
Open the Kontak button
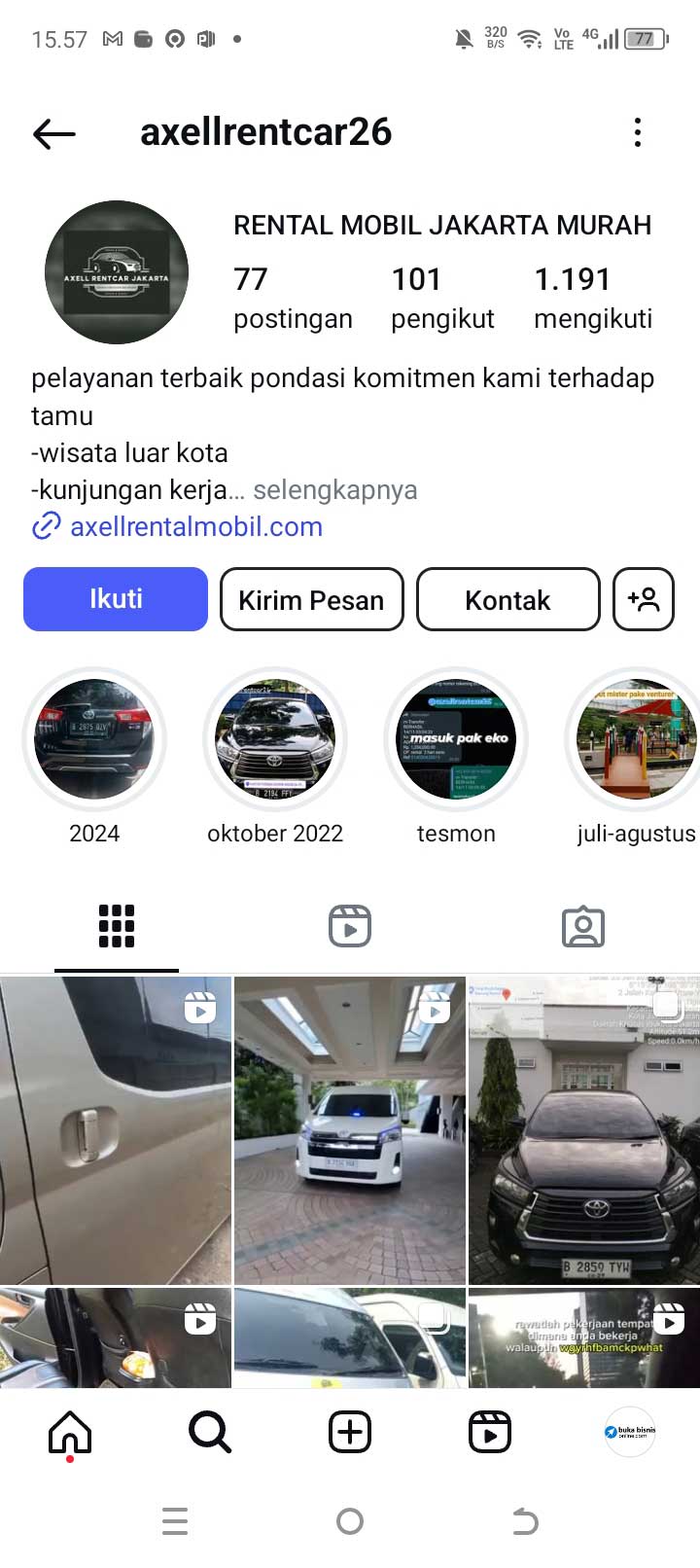pos(507,600)
